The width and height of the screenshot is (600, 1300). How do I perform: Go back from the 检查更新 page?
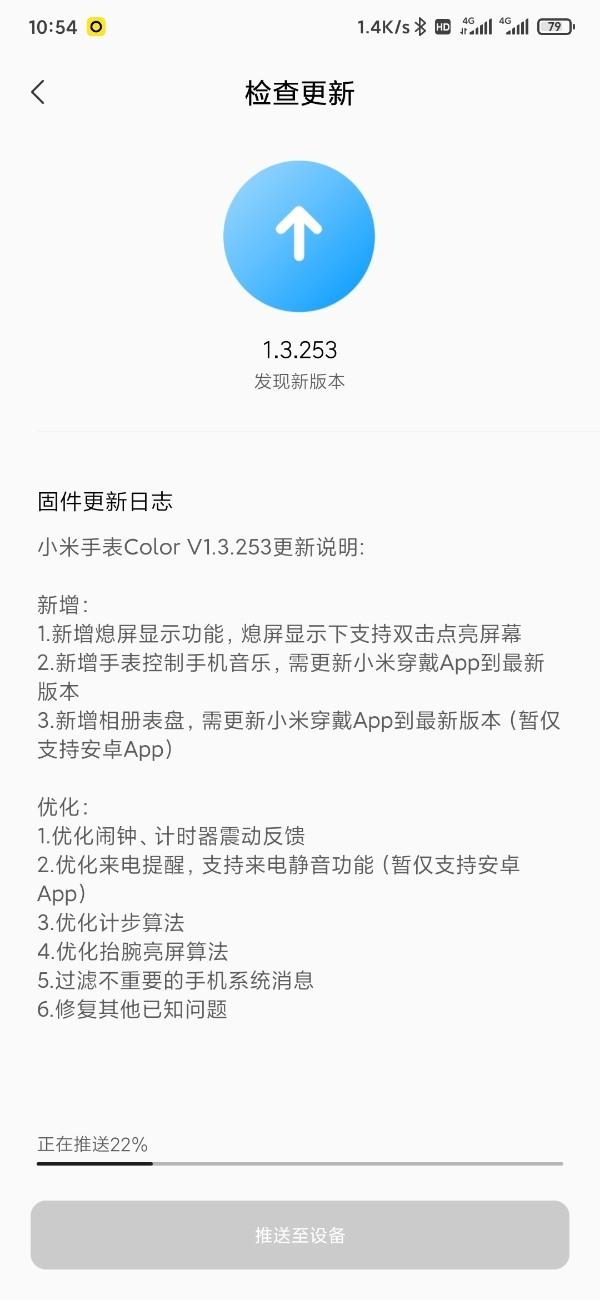tap(38, 93)
